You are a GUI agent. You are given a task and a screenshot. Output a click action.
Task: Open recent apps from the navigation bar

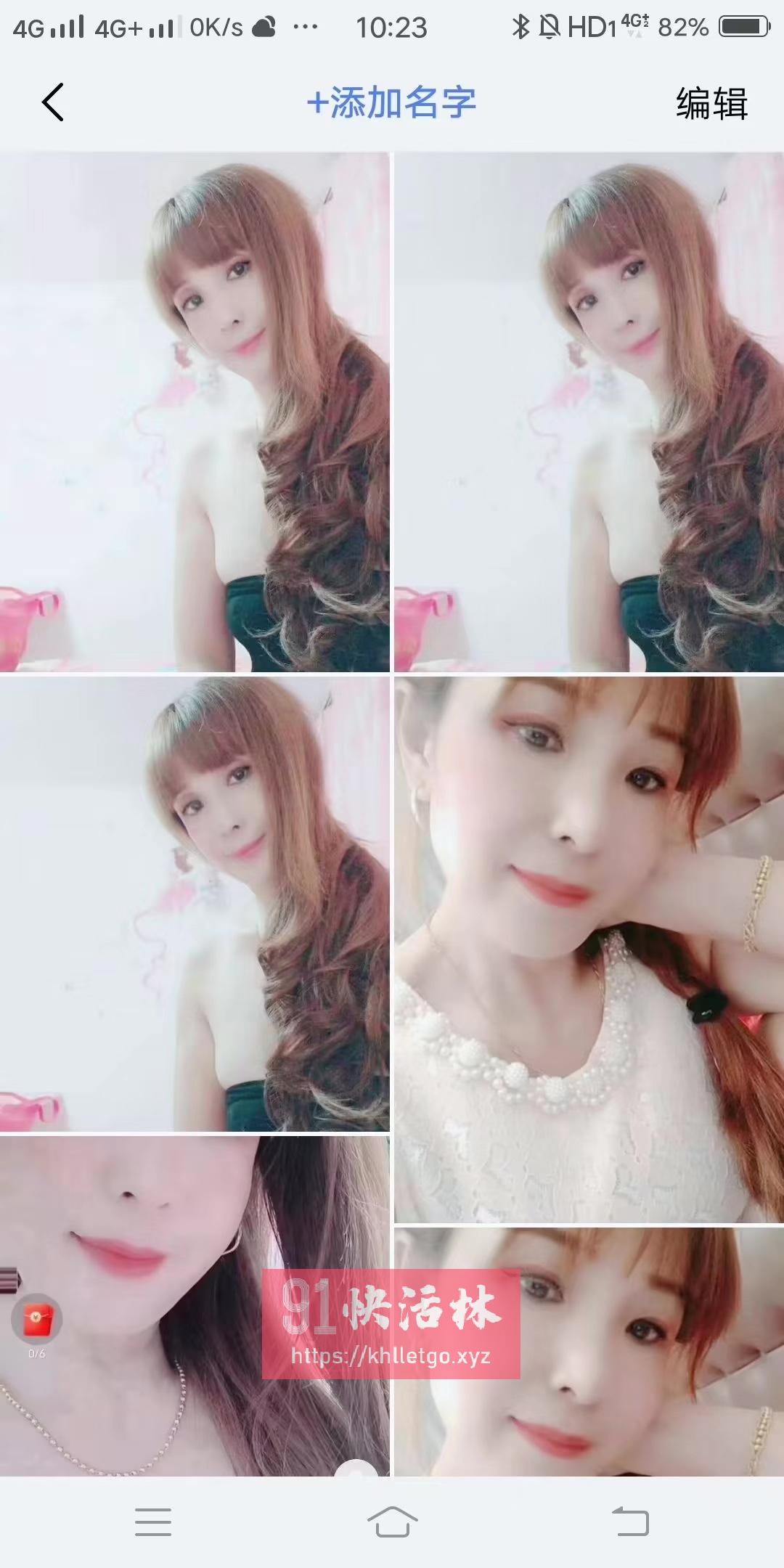coord(153,1522)
